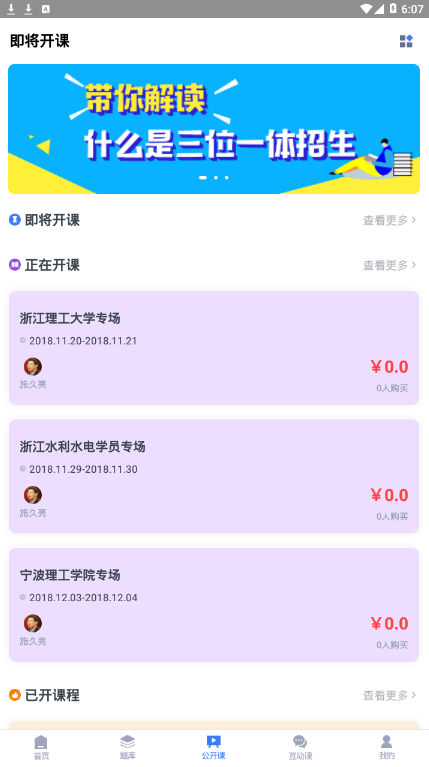Open the 三位一体招生 banner
Image resolution: width=429 pixels, height=767 pixels.
pos(214,129)
